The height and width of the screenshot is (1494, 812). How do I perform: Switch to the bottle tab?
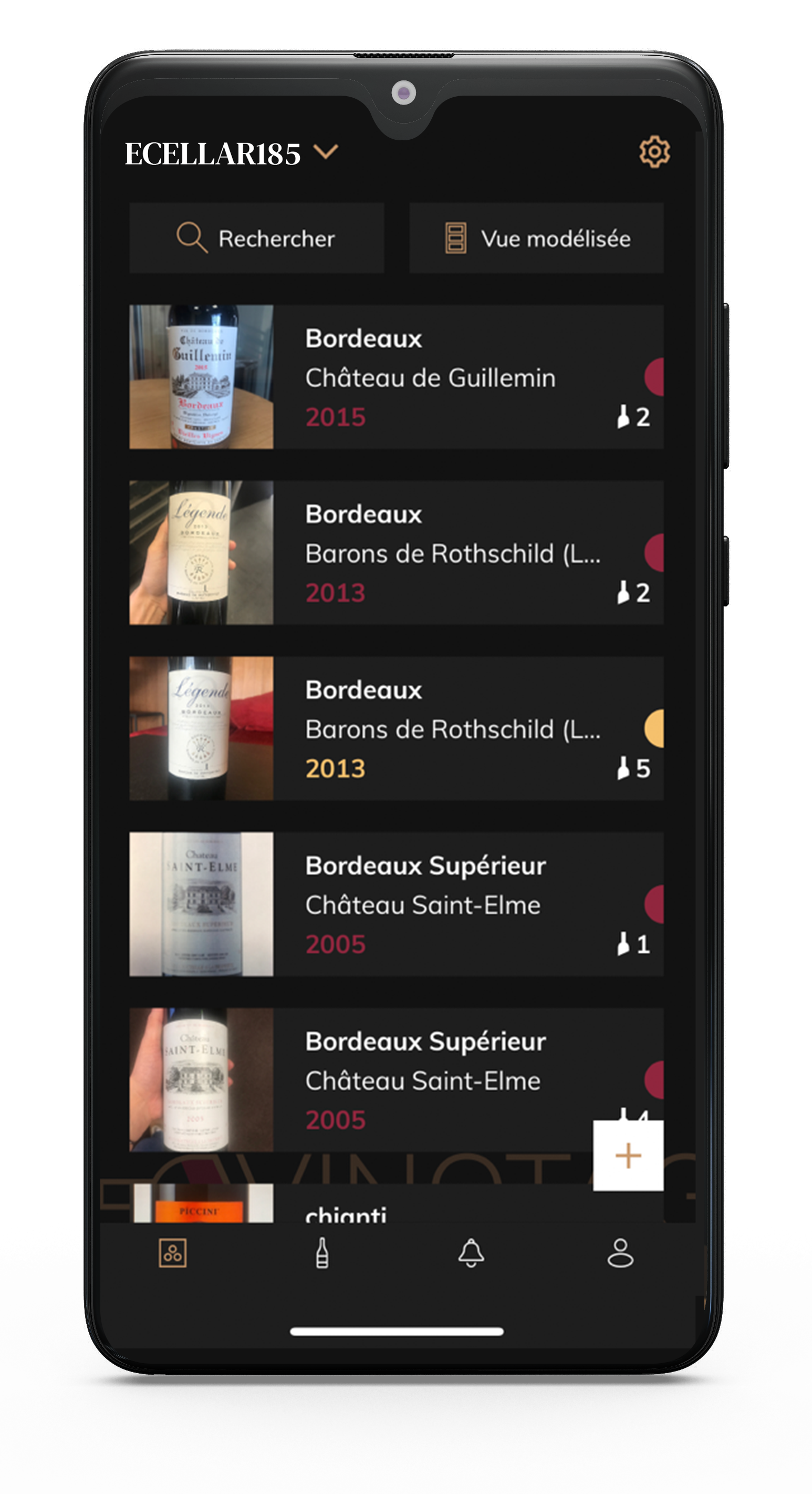click(x=322, y=1253)
